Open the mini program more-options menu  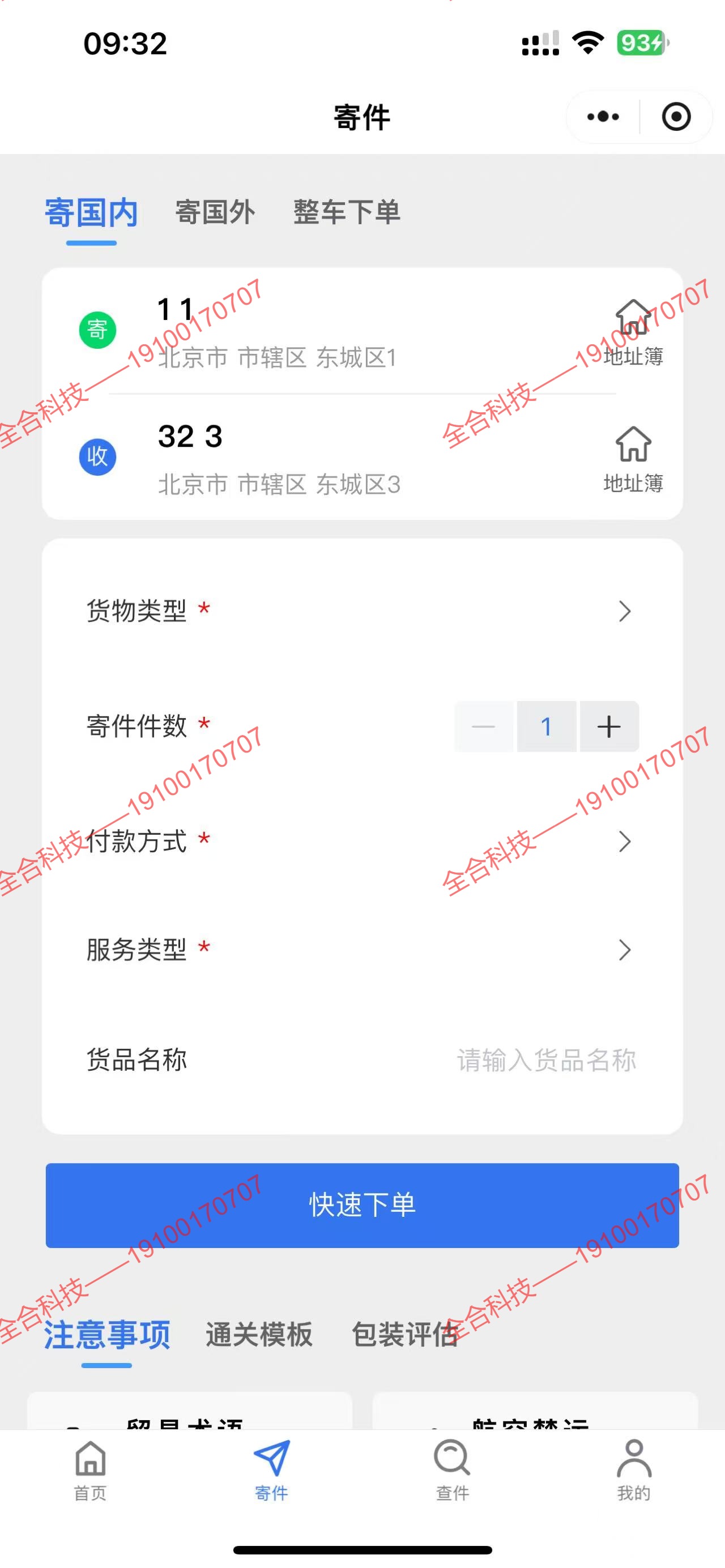coord(603,116)
